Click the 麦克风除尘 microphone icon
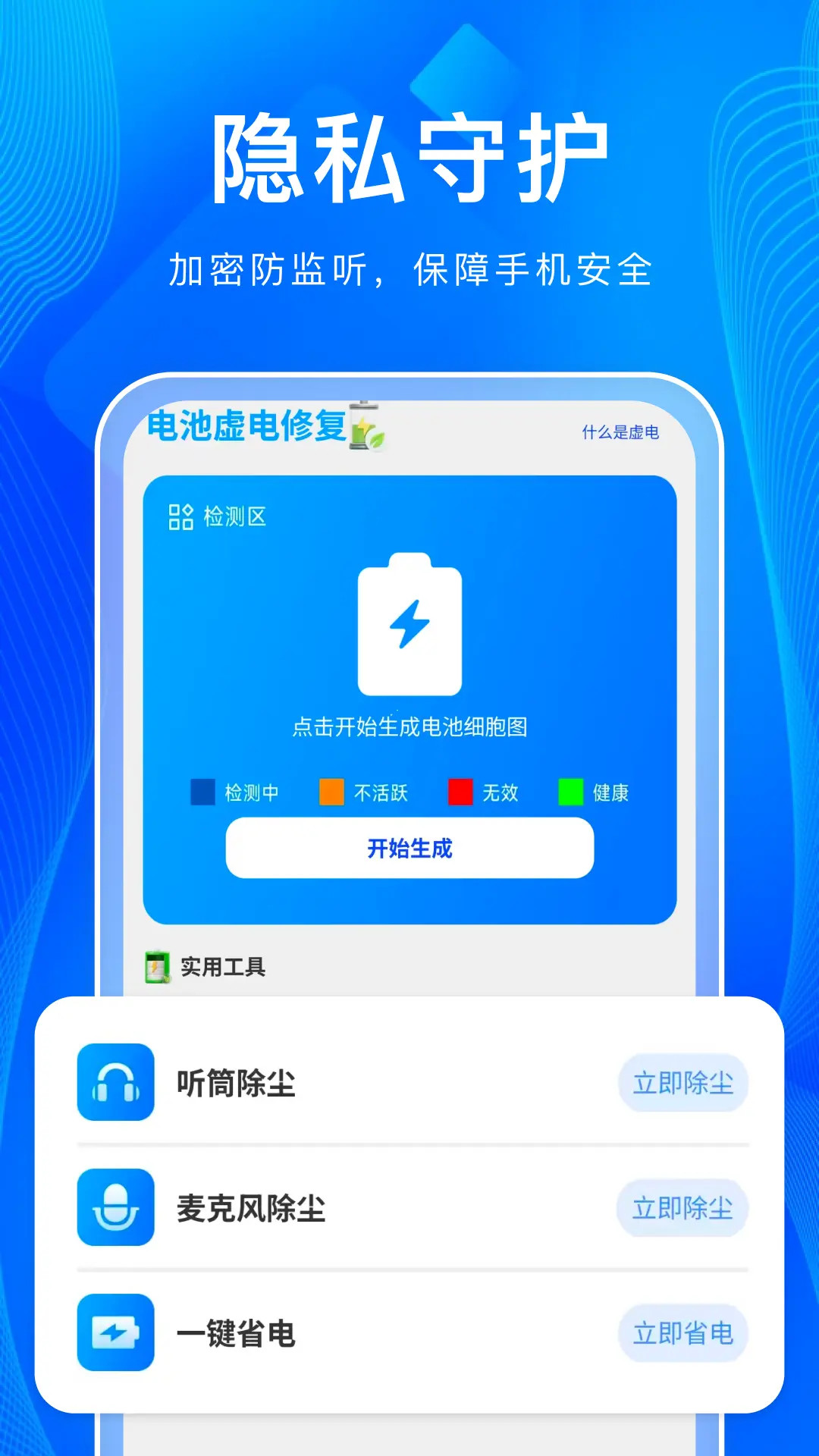Image resolution: width=819 pixels, height=1456 pixels. tap(115, 1207)
